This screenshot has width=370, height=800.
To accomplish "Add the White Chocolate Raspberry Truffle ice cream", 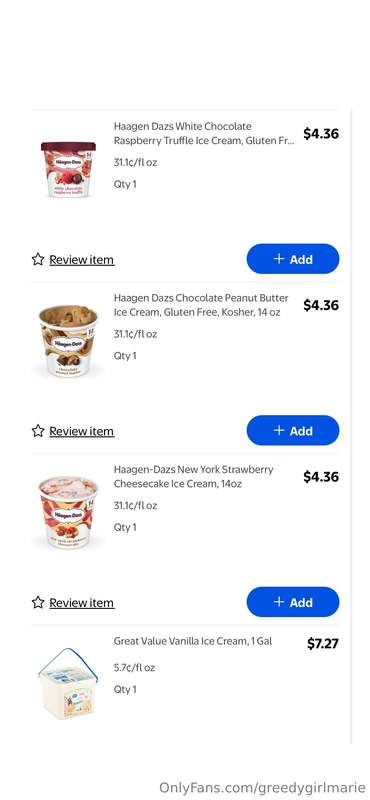I will point(292,259).
